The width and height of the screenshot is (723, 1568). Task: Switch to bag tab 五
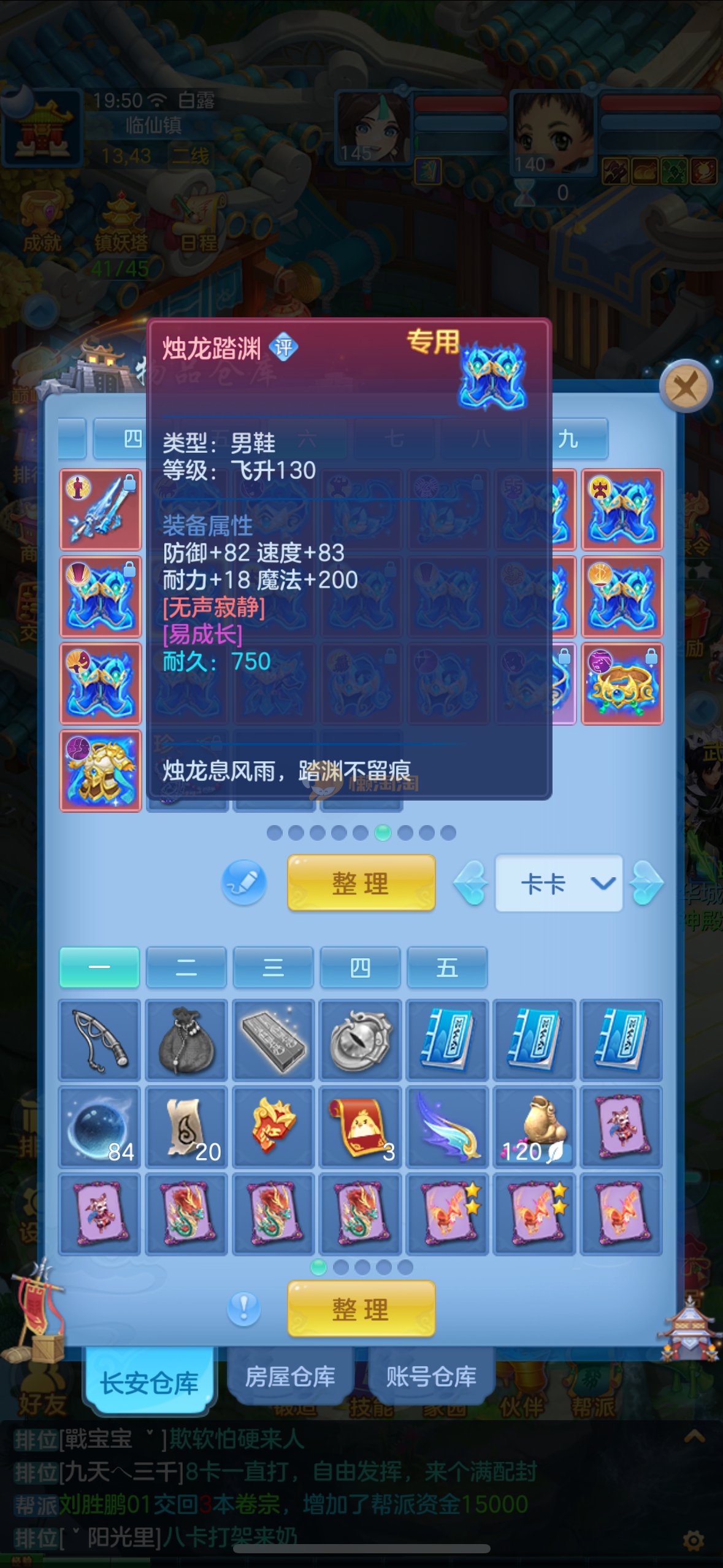447,967
